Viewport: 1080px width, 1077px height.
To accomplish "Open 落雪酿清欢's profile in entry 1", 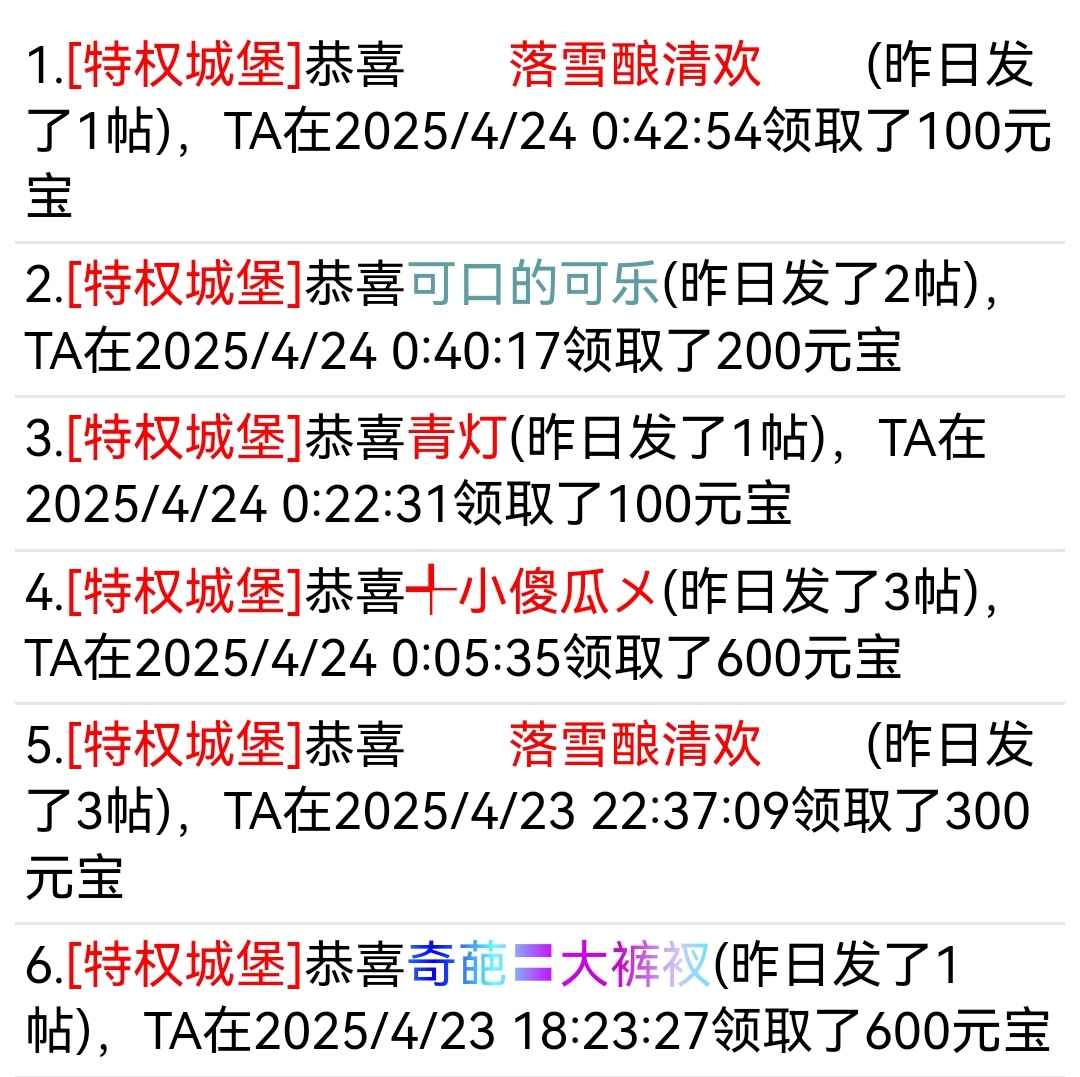I will (635, 66).
